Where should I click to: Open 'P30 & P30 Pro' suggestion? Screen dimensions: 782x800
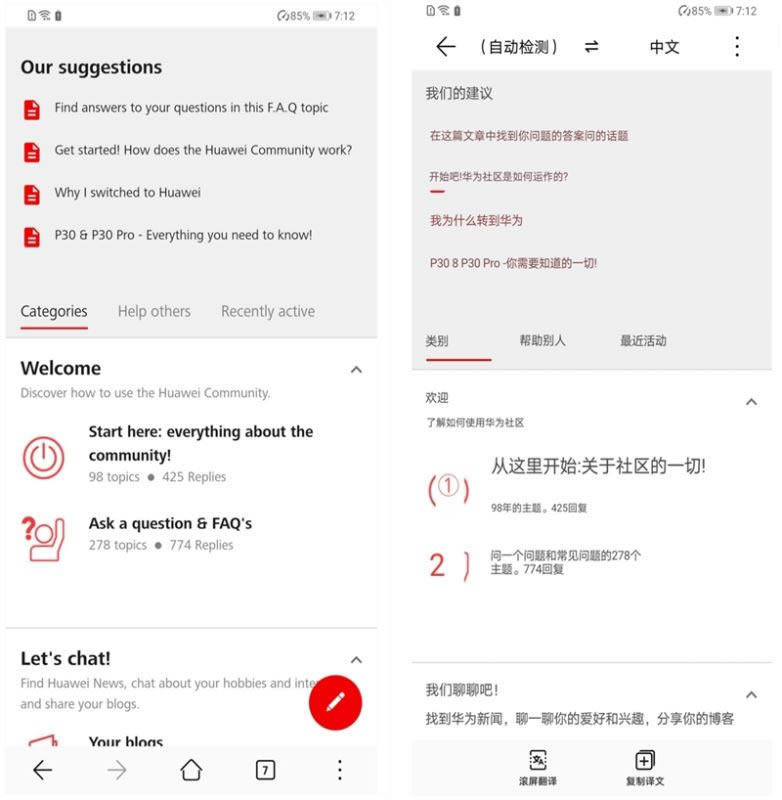tap(183, 236)
